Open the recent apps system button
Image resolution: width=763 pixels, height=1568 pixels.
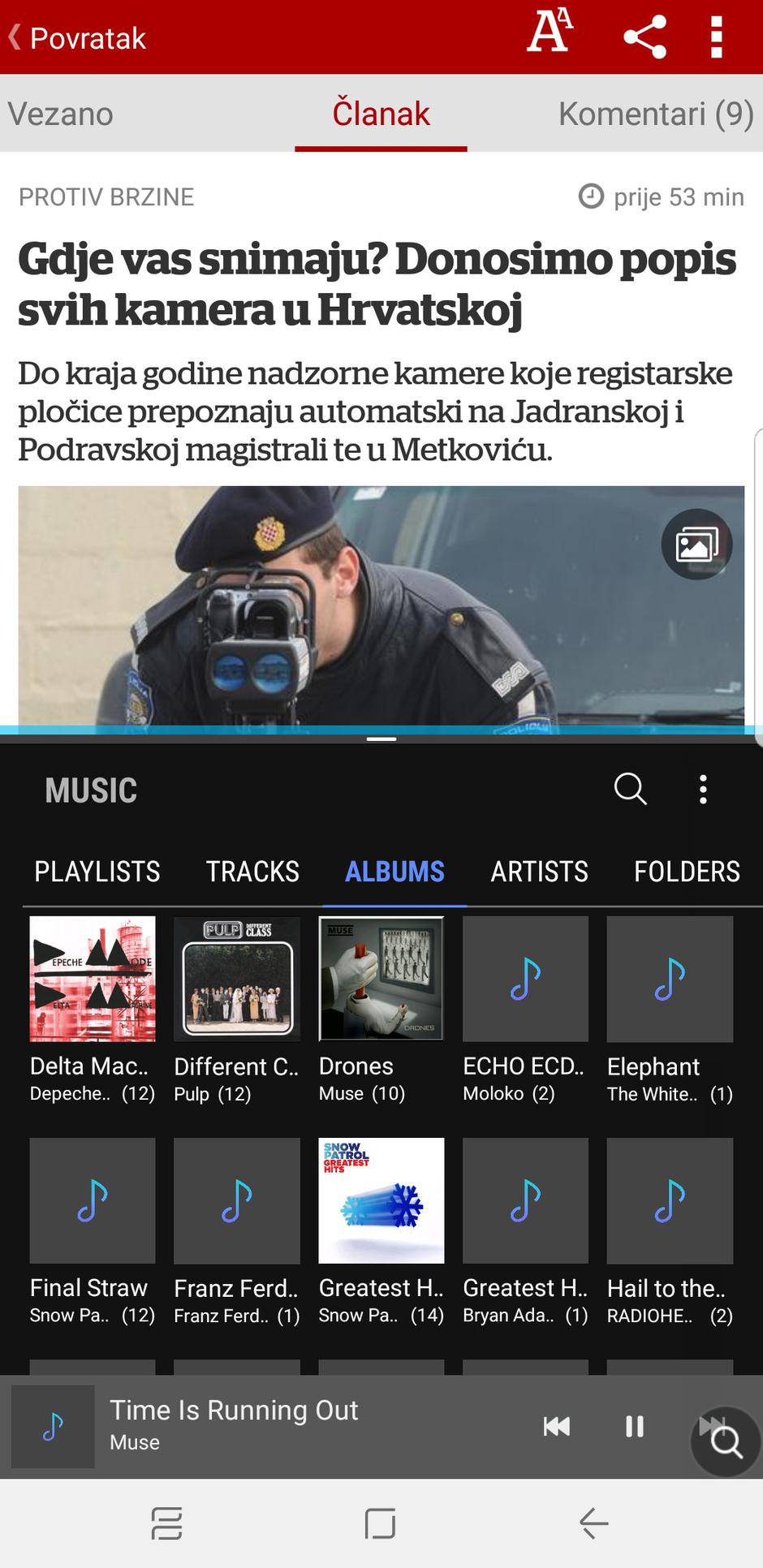click(167, 1523)
